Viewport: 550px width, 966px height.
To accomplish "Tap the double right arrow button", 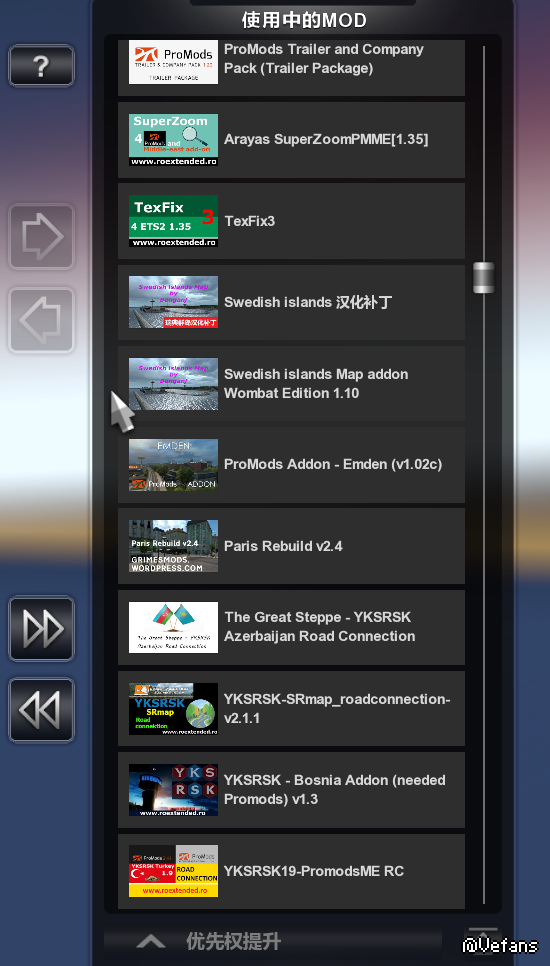I will tap(41, 628).
